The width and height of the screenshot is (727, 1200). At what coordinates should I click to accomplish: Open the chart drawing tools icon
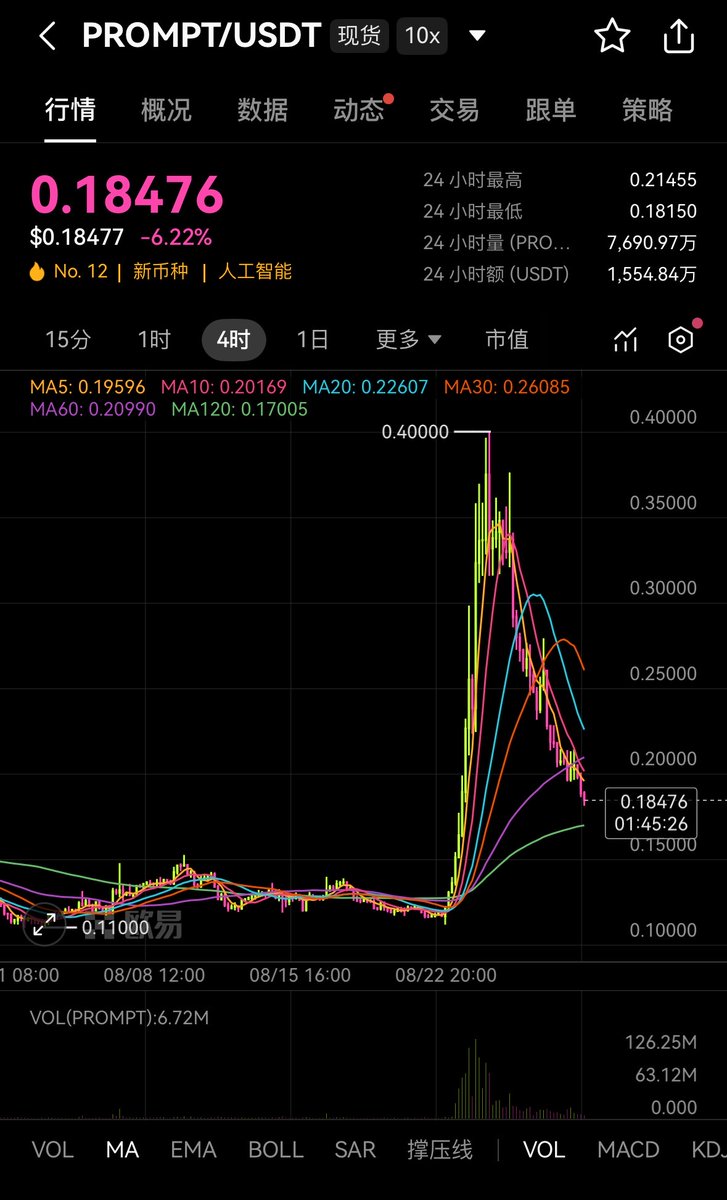[x=625, y=341]
